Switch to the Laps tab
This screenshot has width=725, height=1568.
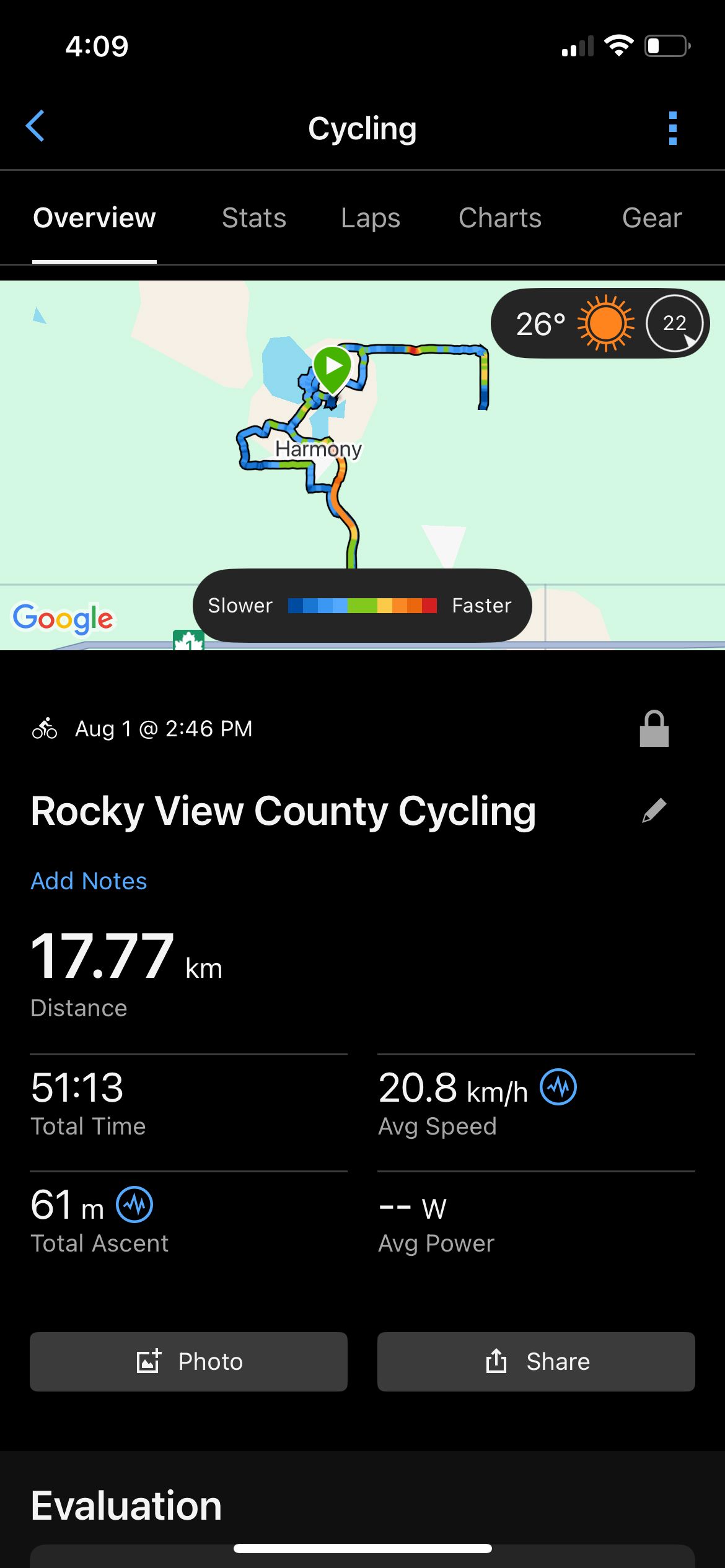pos(371,218)
